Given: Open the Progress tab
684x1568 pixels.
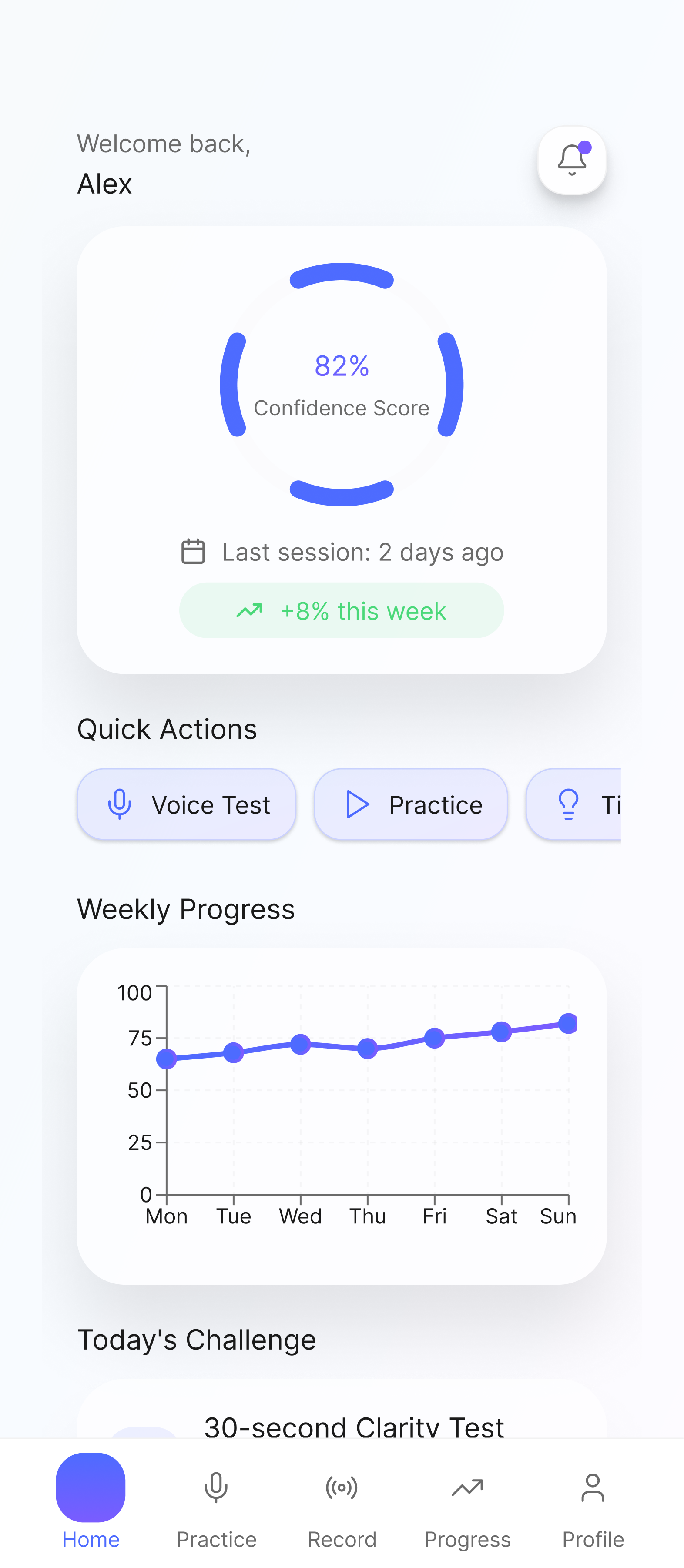Looking at the screenshot, I should [467, 1504].
